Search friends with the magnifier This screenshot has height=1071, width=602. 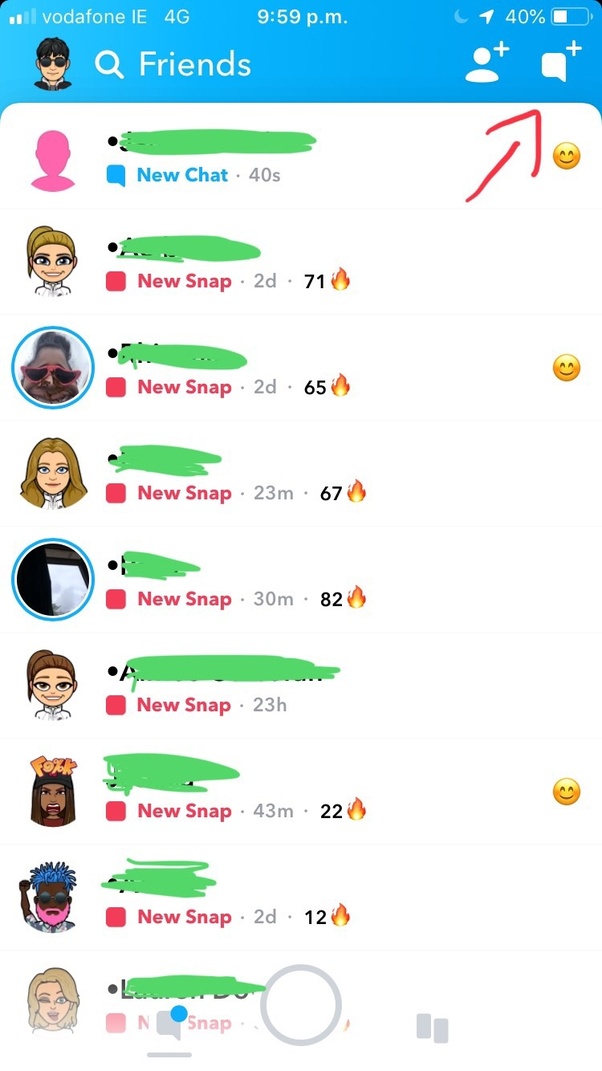(x=108, y=65)
